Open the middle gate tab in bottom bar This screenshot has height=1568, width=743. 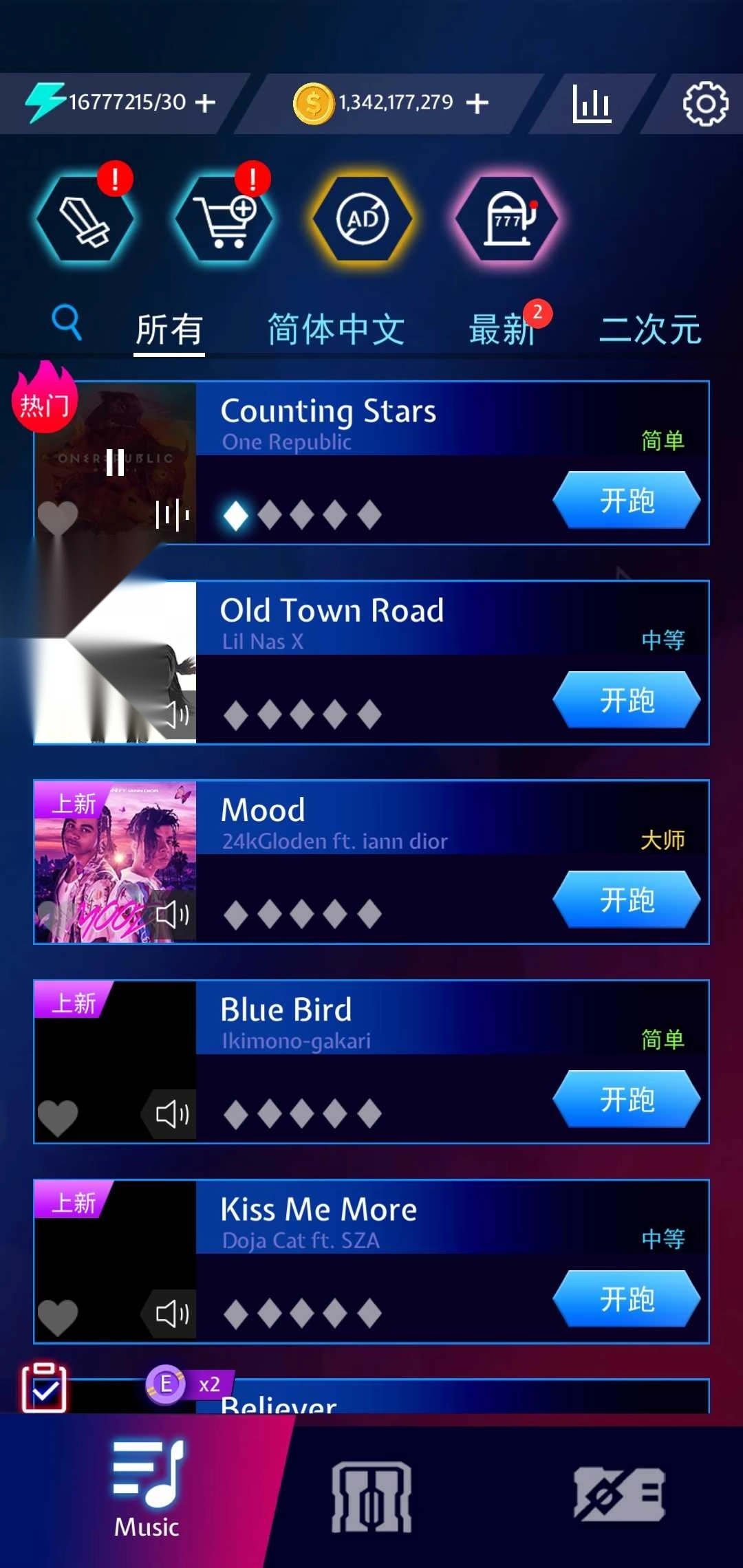click(x=371, y=1496)
